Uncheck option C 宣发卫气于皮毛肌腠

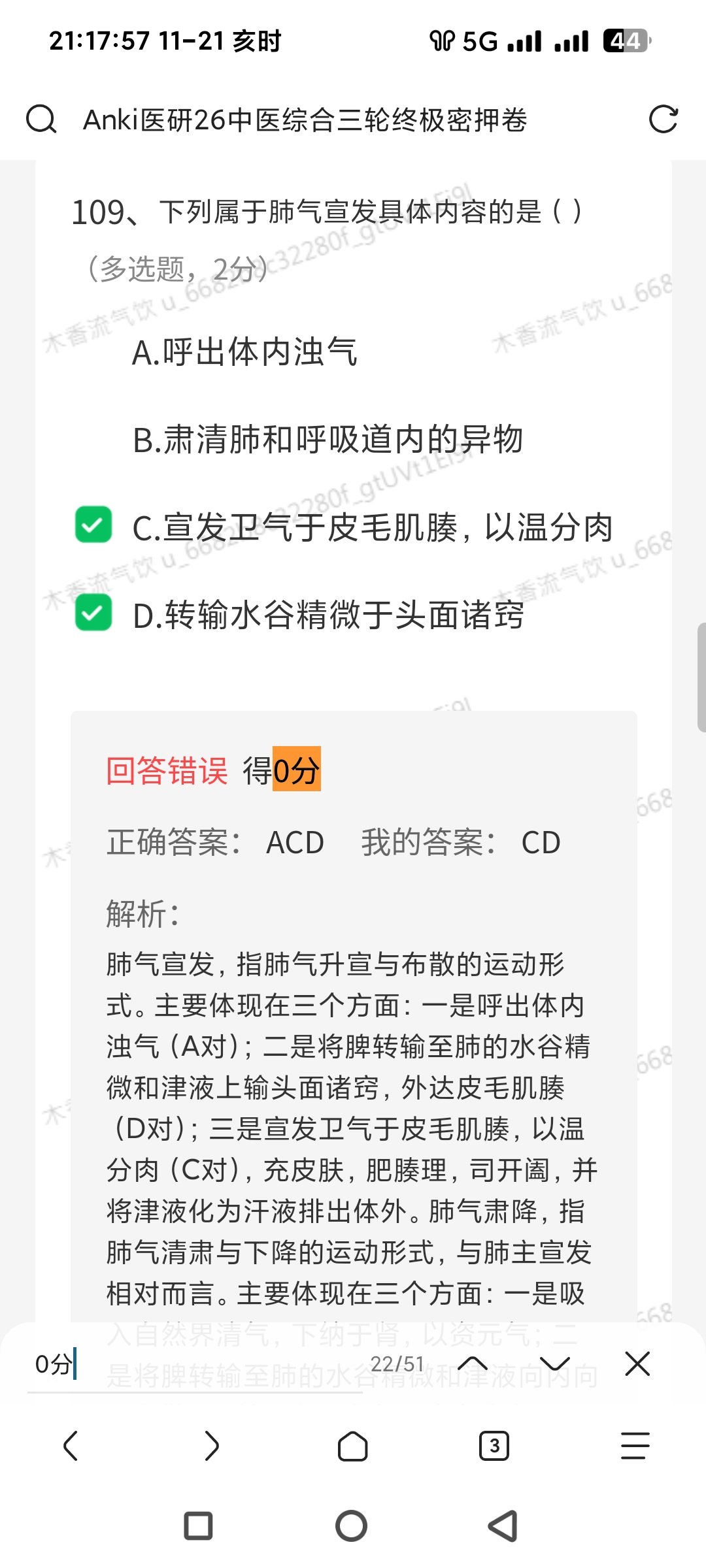pos(93,525)
